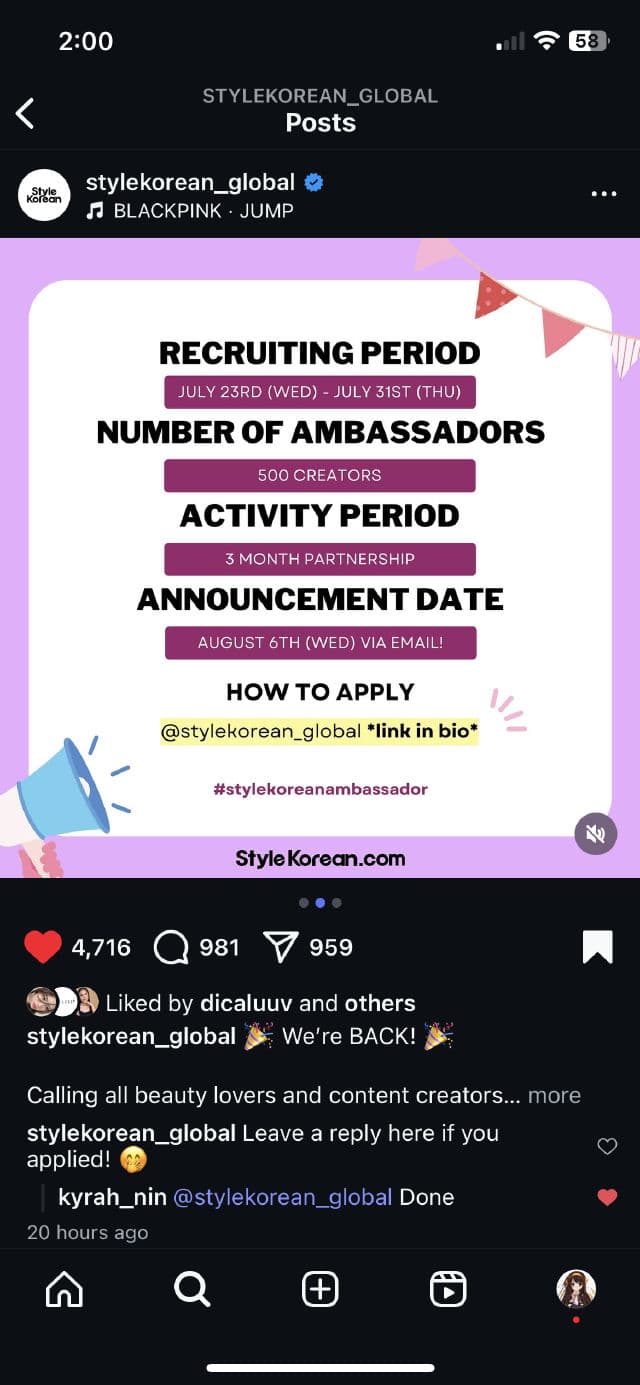Screen dimensions: 640x1385
Task: Unlike kyrah_nin's reply
Action: pyautogui.click(x=607, y=1197)
